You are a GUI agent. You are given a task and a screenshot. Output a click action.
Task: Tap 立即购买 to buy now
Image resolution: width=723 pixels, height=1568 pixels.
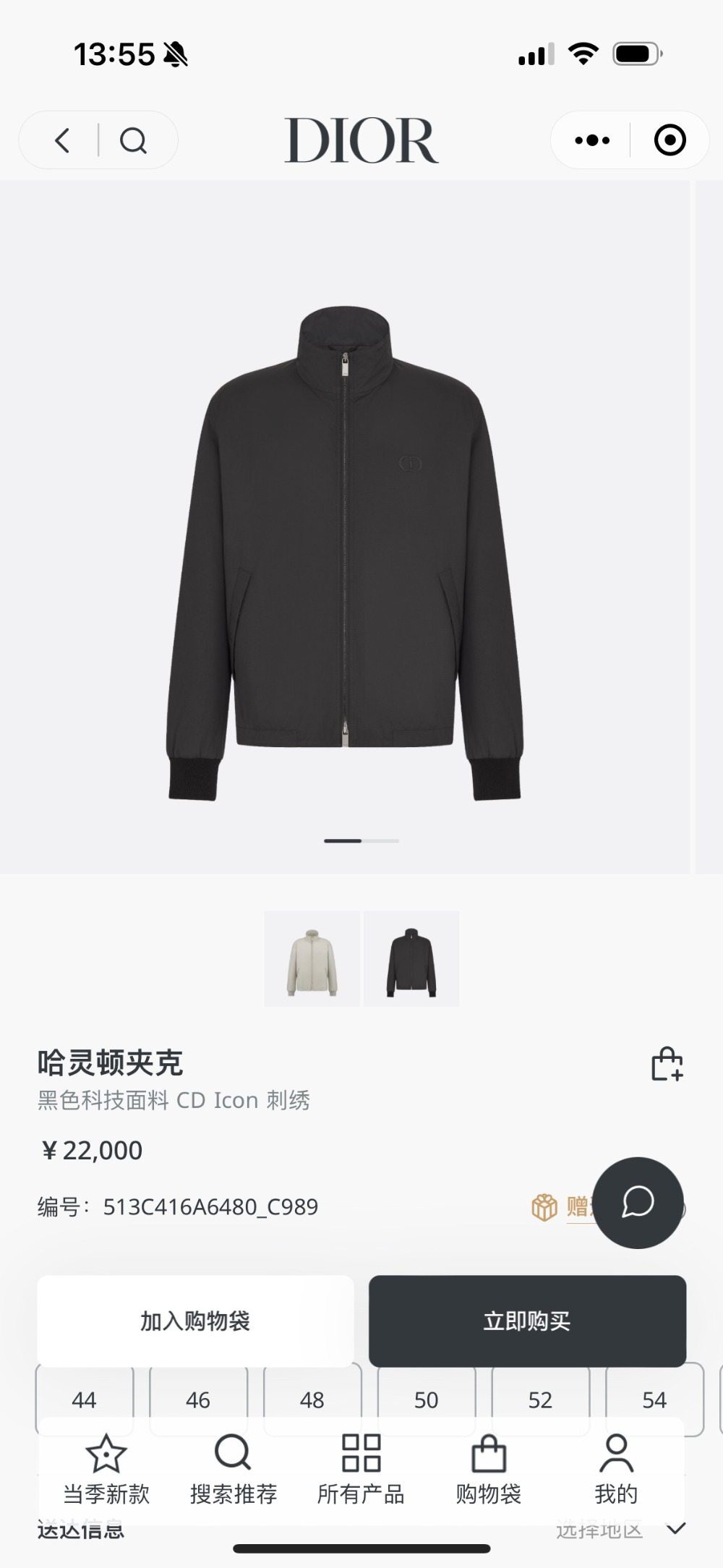coord(527,1321)
